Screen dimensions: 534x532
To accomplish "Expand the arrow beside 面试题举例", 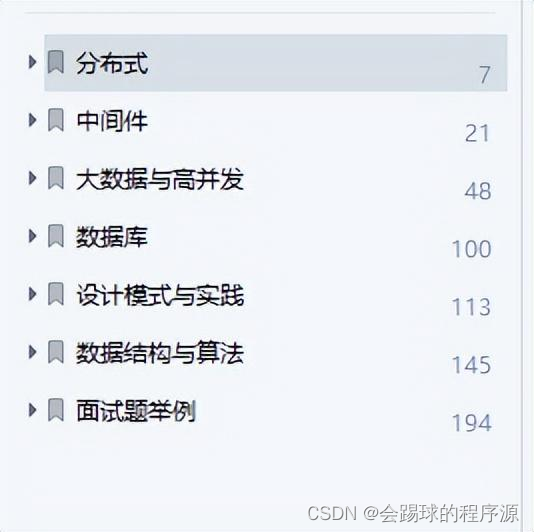I will click(33, 410).
